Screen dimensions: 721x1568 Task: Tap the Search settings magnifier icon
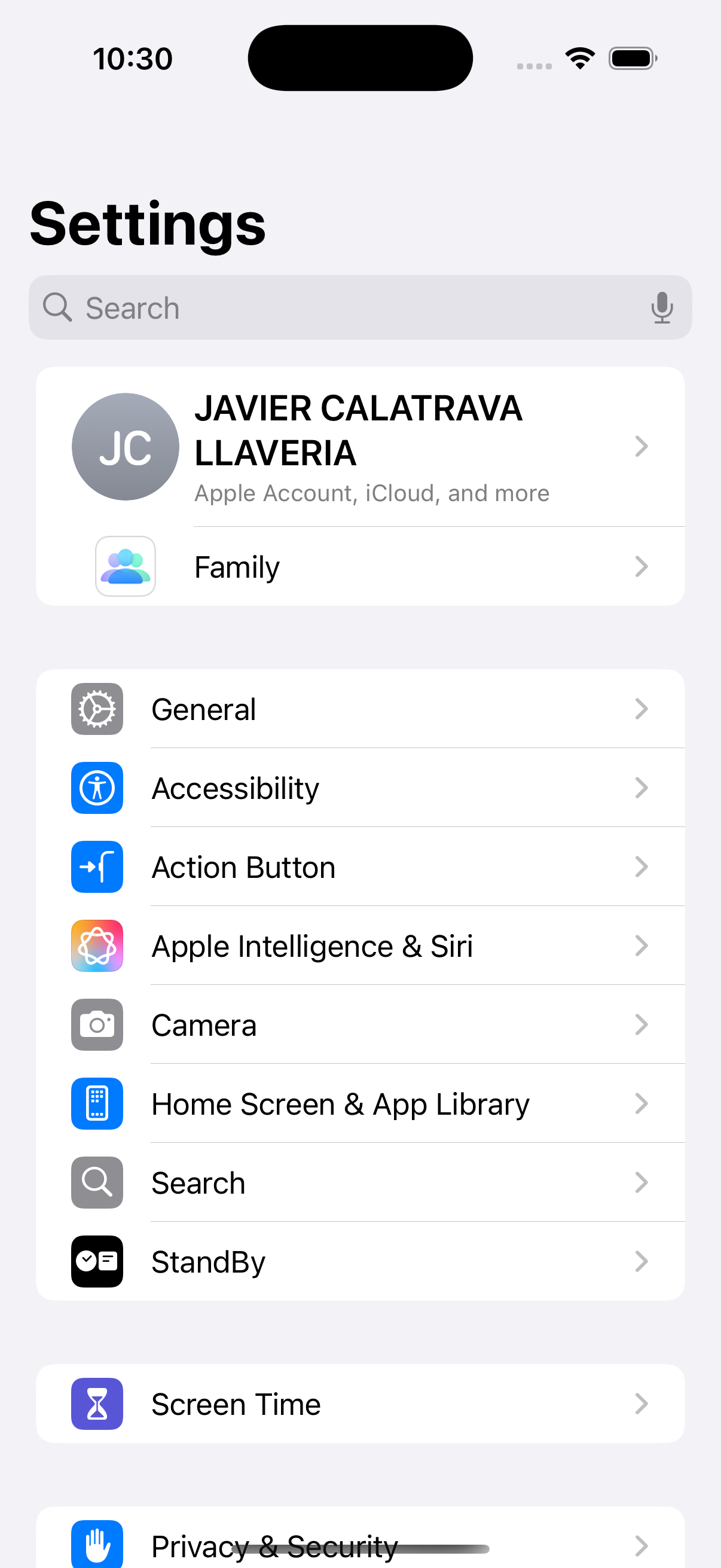(97, 1182)
